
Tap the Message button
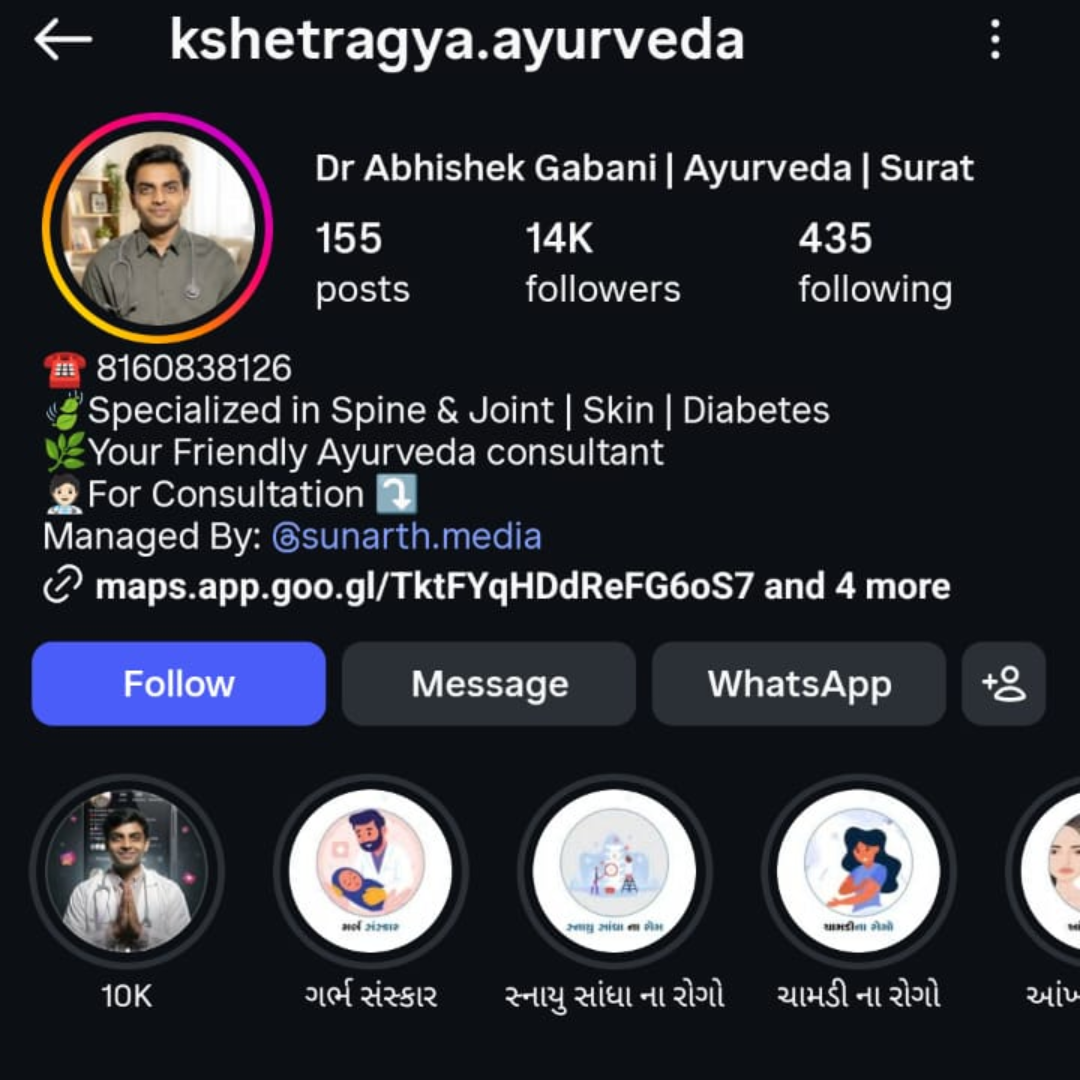(489, 684)
